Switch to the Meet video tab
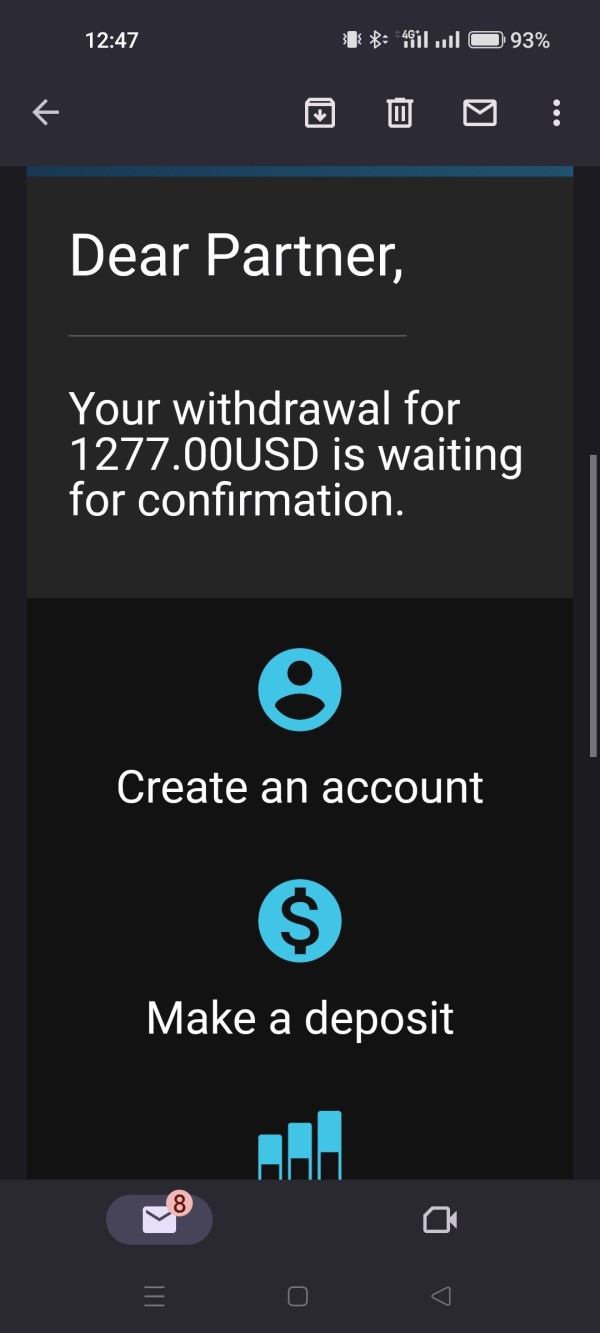The image size is (600, 1333). [440, 1219]
